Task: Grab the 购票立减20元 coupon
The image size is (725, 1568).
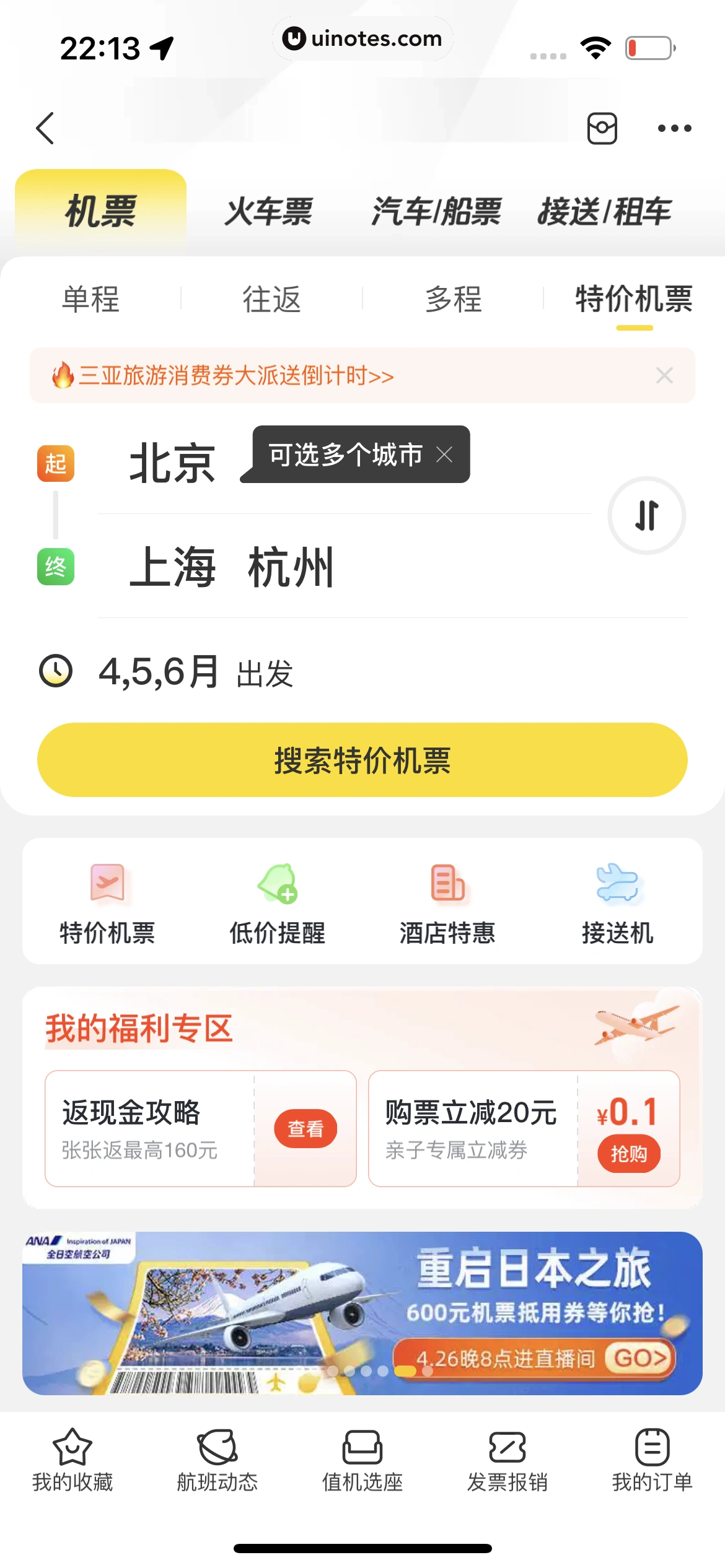Action: click(628, 1153)
